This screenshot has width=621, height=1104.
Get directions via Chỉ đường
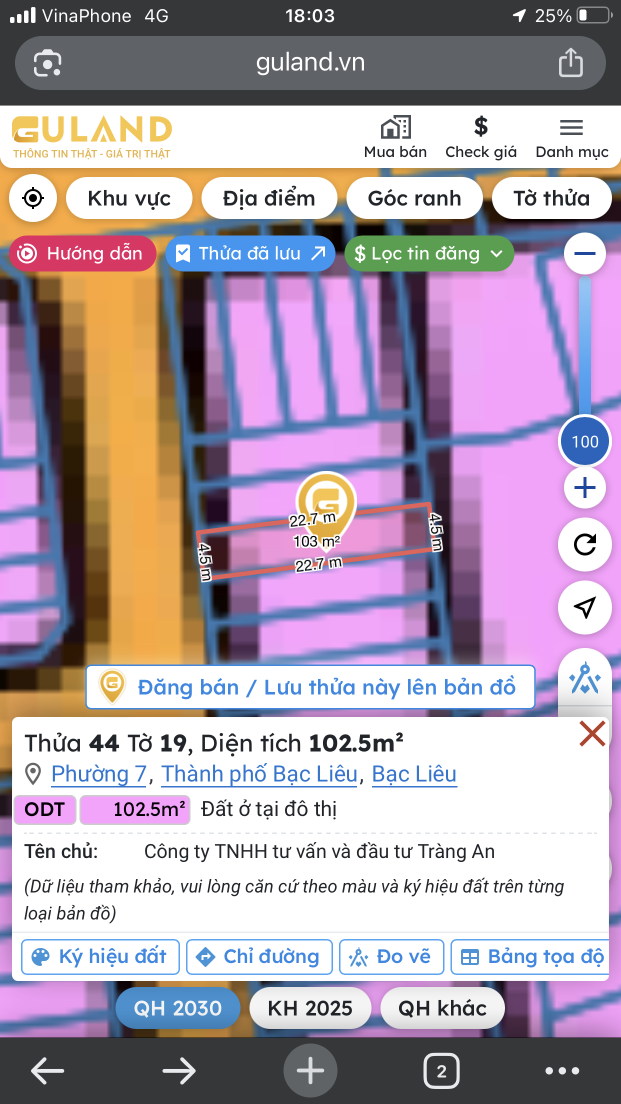(259, 956)
